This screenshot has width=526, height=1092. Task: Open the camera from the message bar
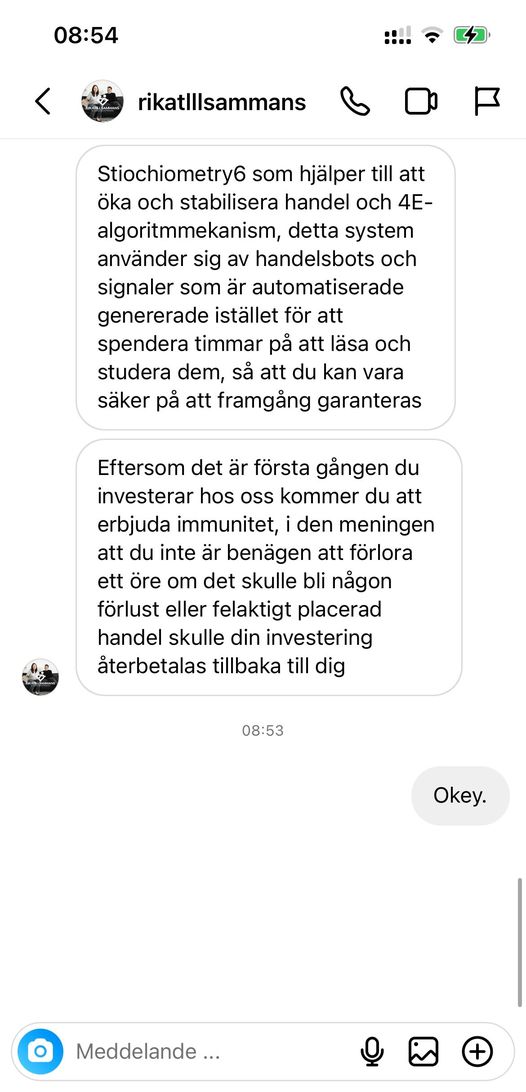click(40, 1051)
